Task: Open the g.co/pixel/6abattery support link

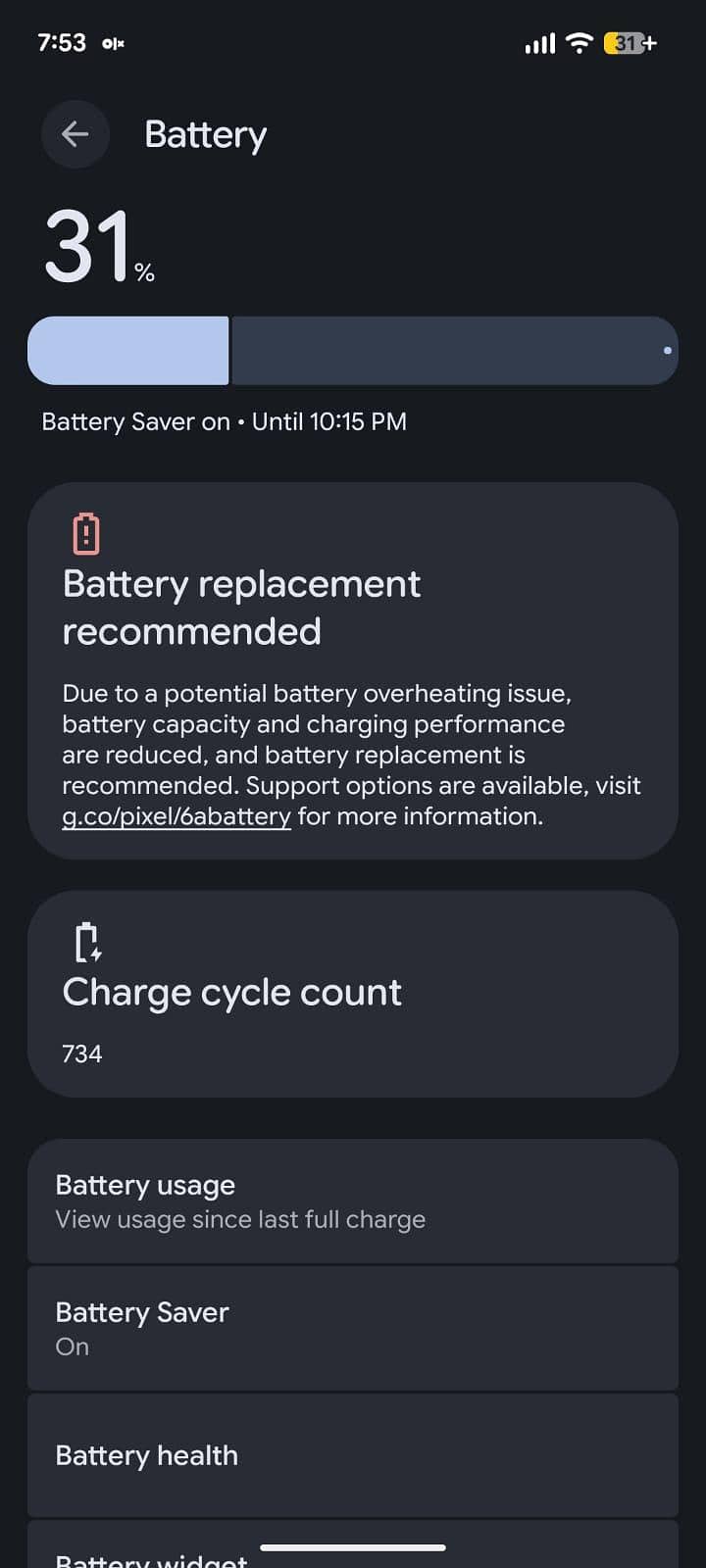Action: (175, 815)
